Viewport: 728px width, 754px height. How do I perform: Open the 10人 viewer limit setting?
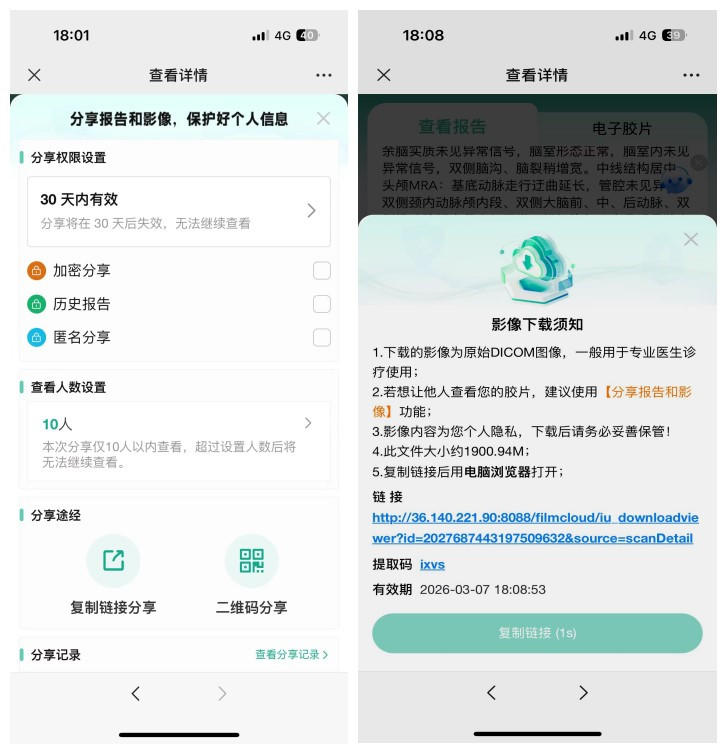(x=179, y=441)
